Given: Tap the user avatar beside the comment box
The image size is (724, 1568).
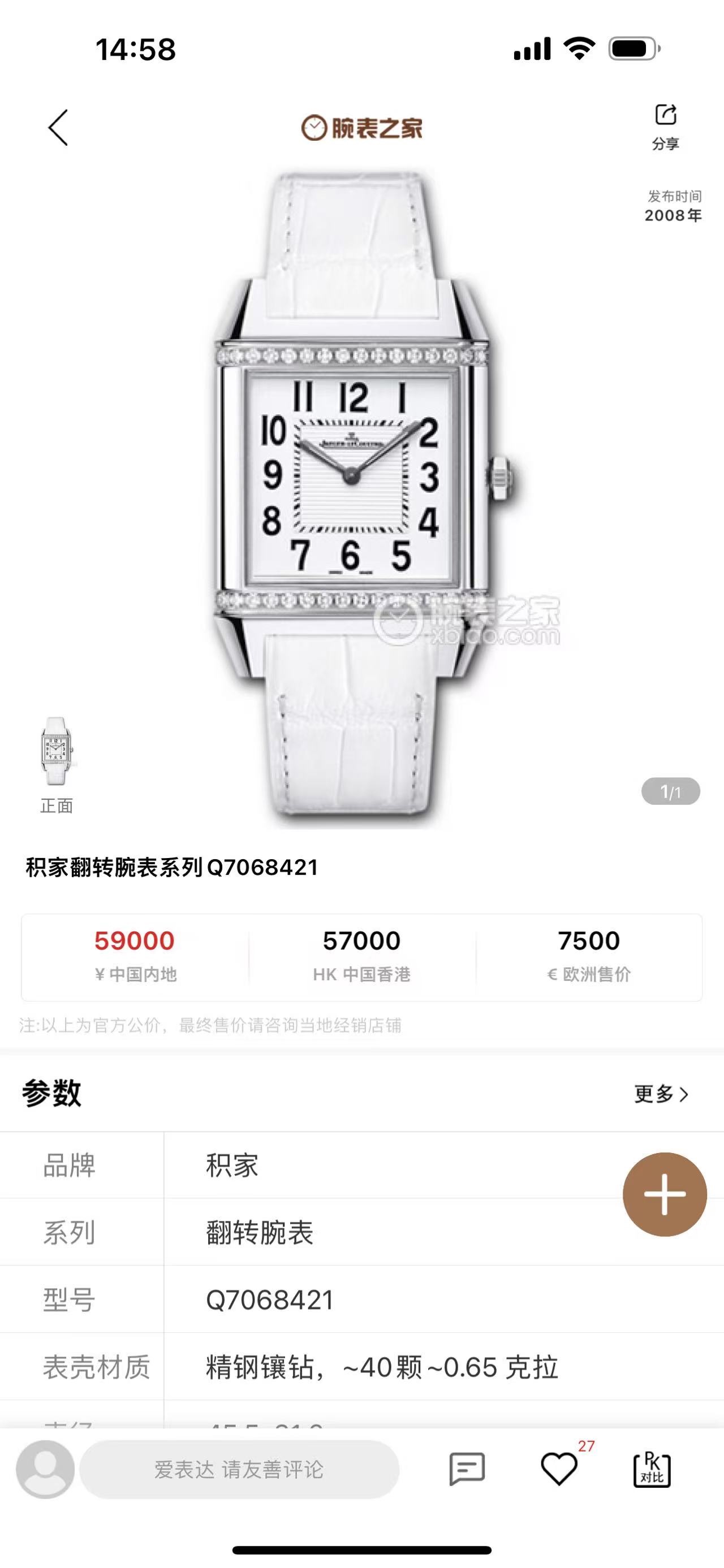Looking at the screenshot, I should click(45, 1470).
